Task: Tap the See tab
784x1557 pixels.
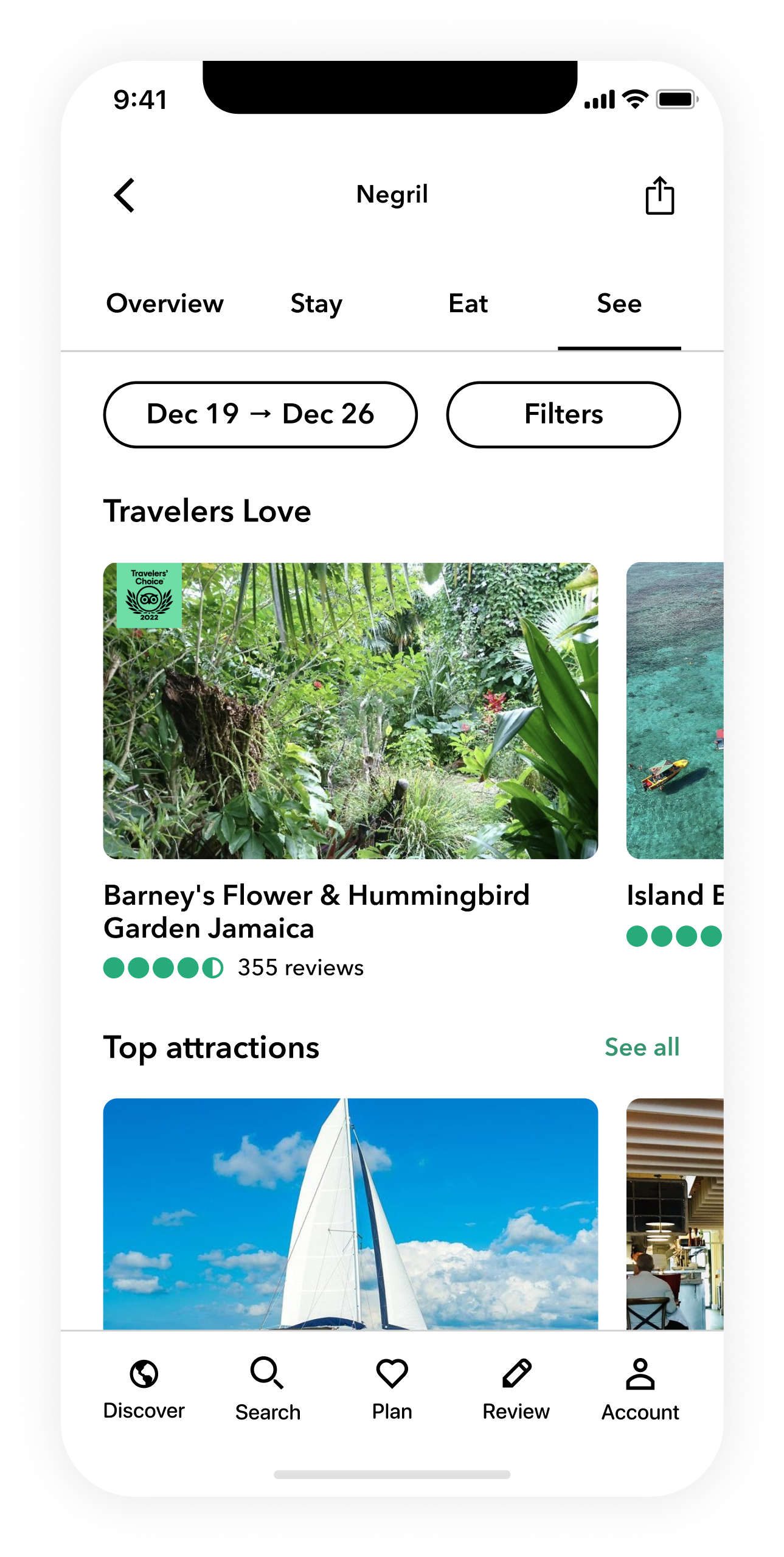Action: 619,304
